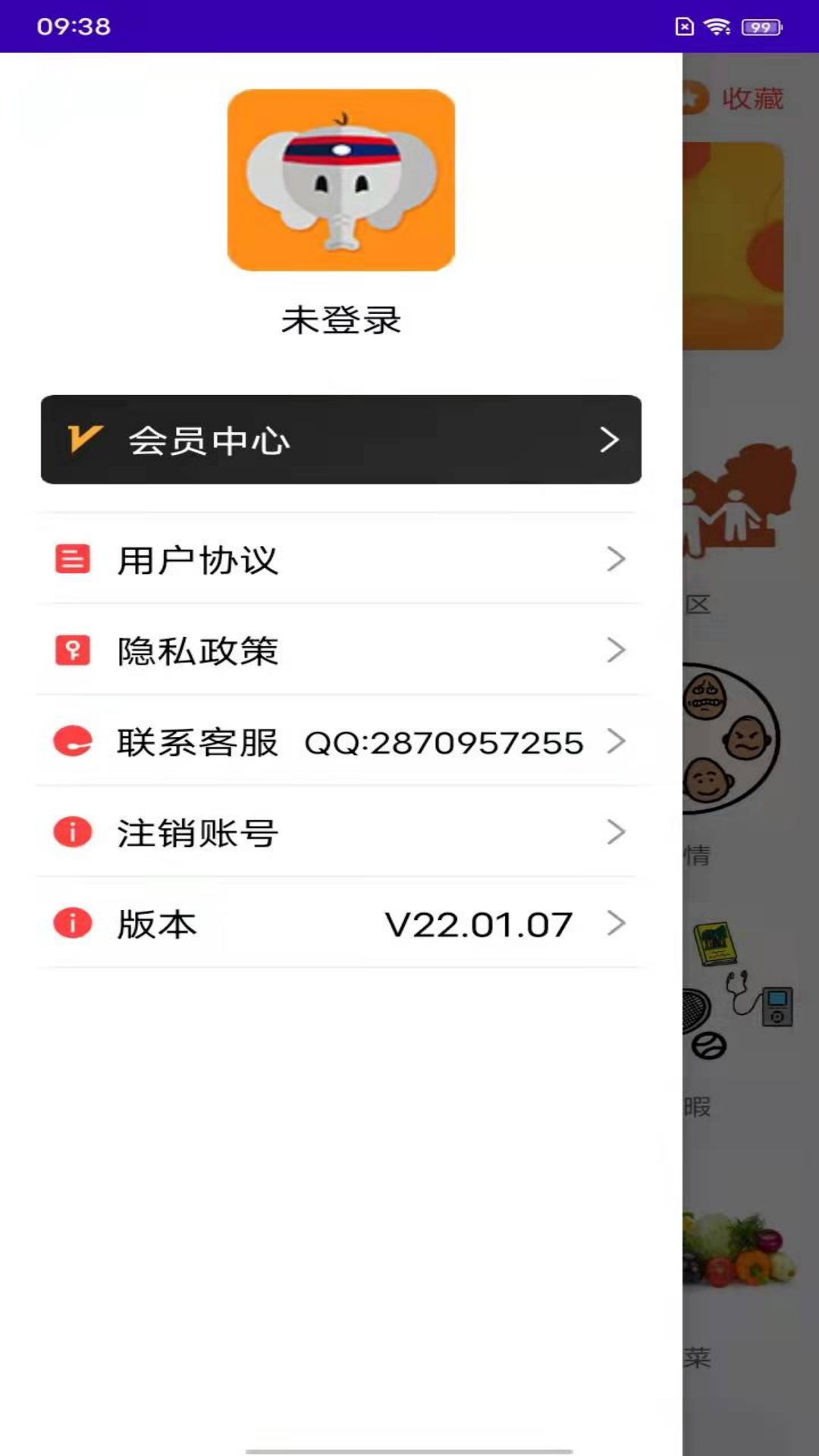Click the red key icon beside 隐私政策

click(72, 650)
